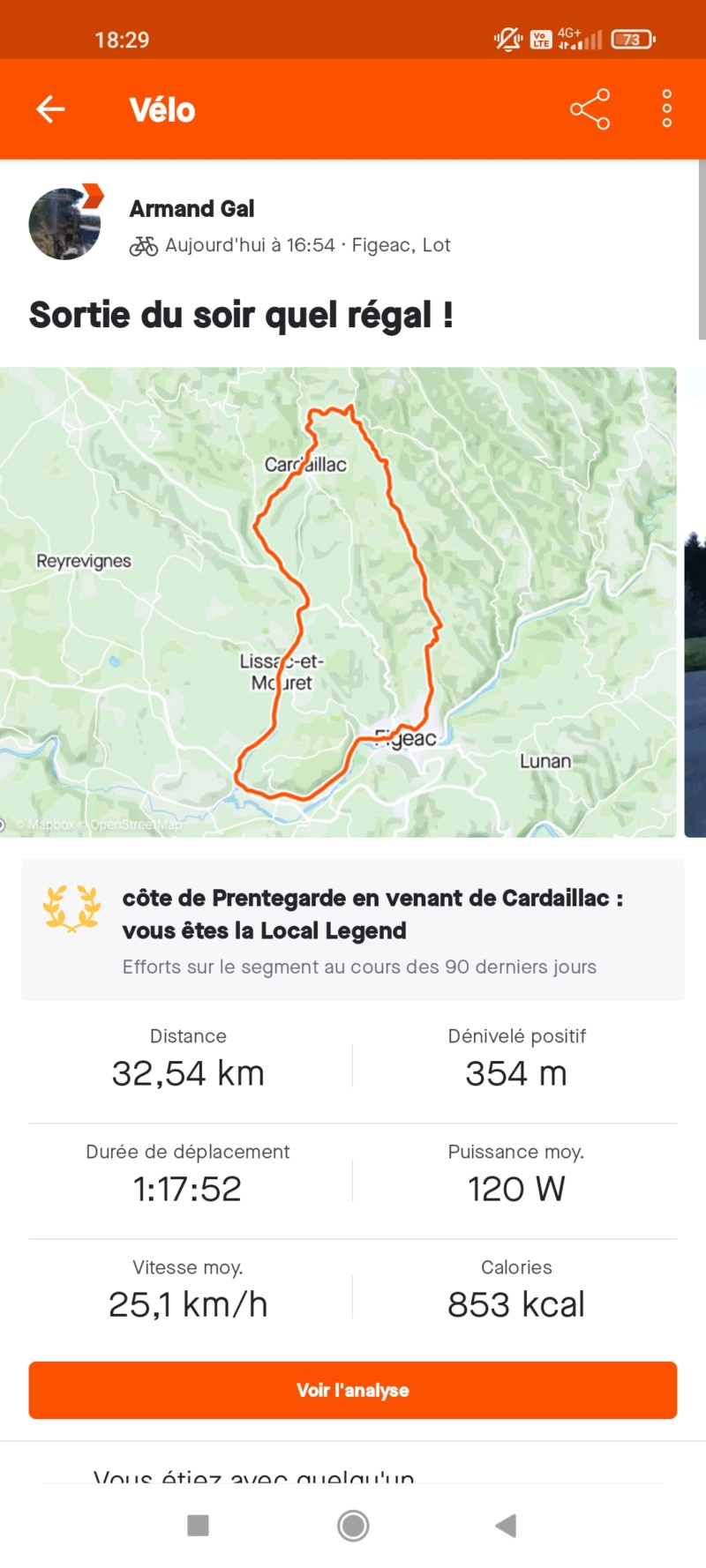
Task: Open the three-dot overflow menu
Action: [x=667, y=109]
